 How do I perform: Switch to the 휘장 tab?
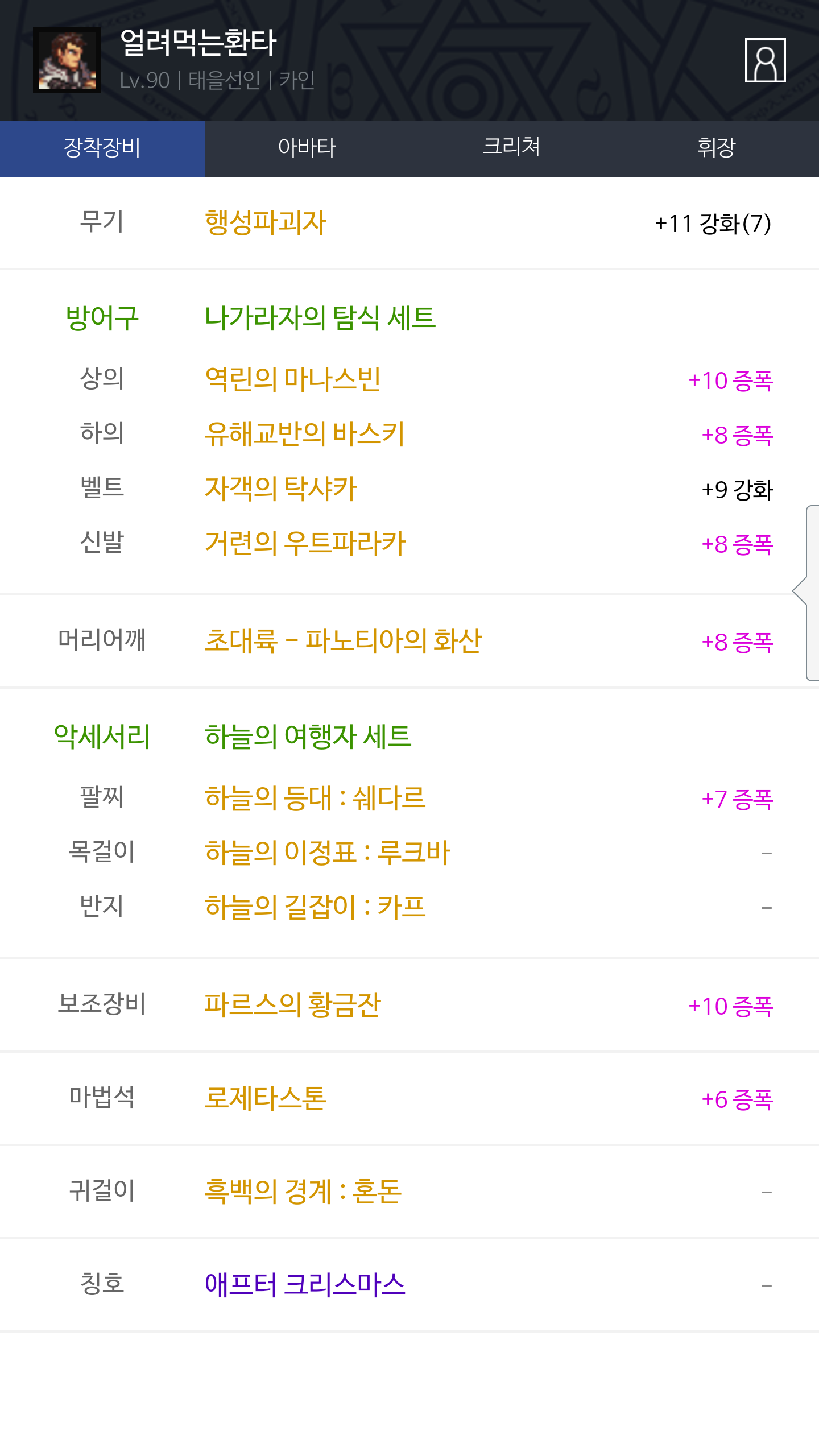point(717,148)
